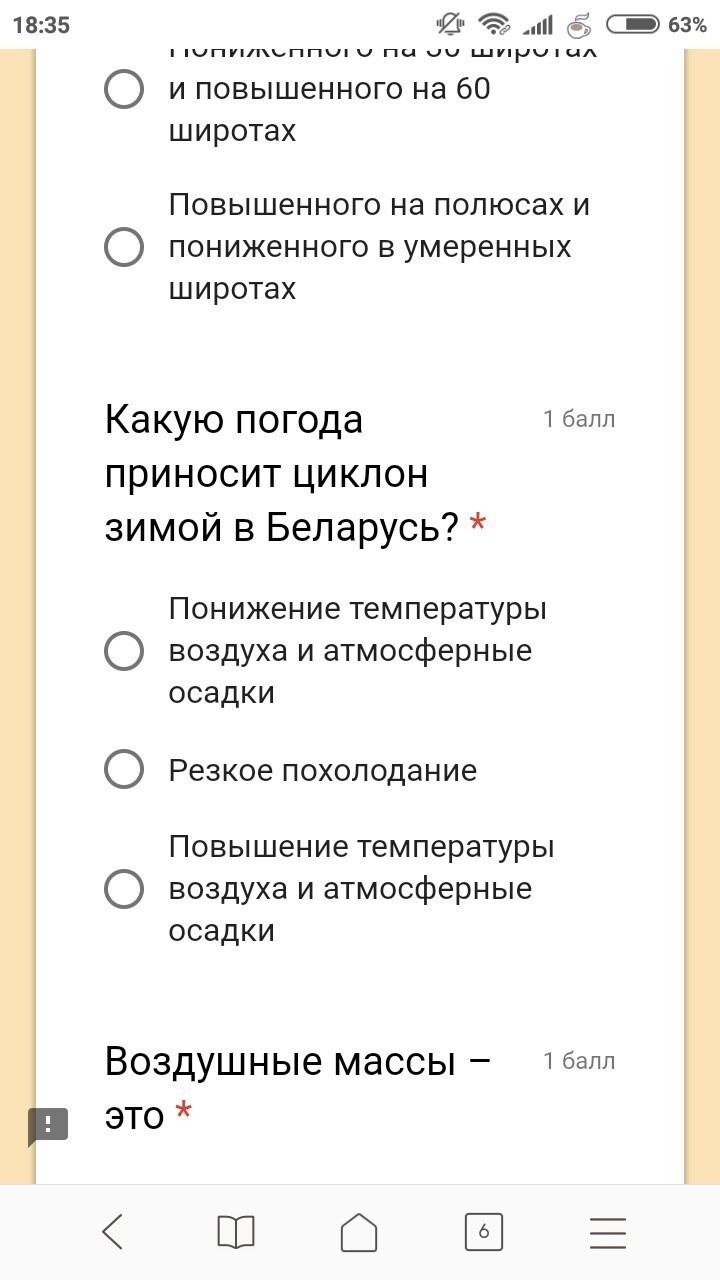The width and height of the screenshot is (720, 1280).
Task: Go back with the browser back arrow
Action: coord(112,1232)
